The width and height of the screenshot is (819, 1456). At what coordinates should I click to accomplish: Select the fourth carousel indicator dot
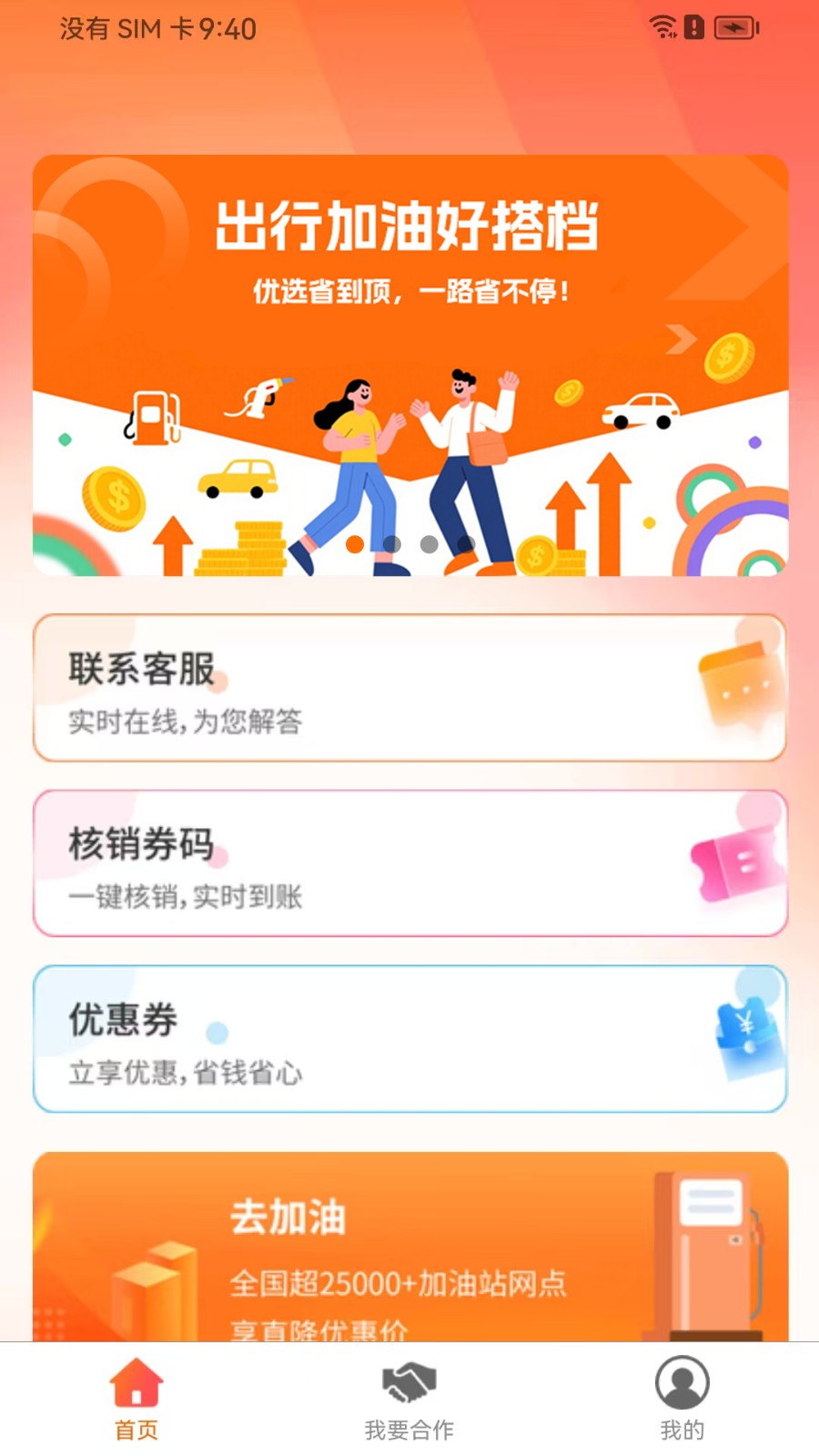click(466, 542)
